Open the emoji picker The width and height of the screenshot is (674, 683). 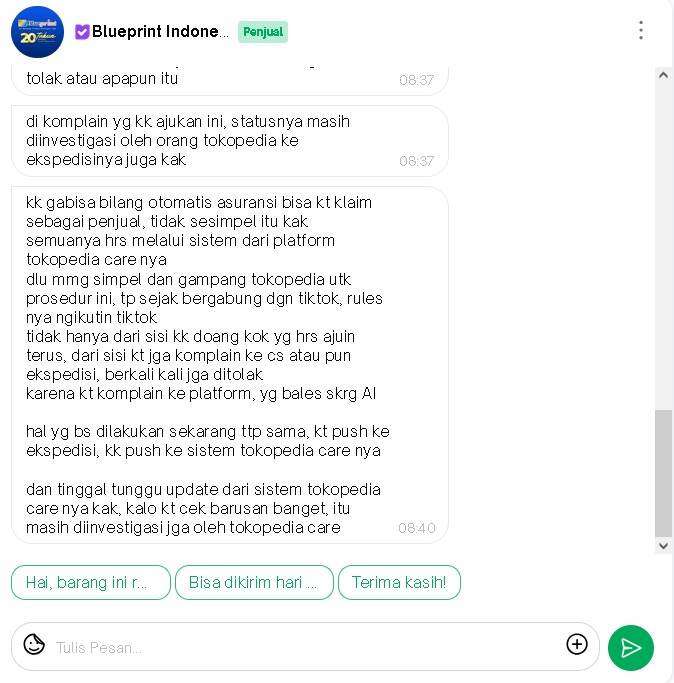(35, 645)
